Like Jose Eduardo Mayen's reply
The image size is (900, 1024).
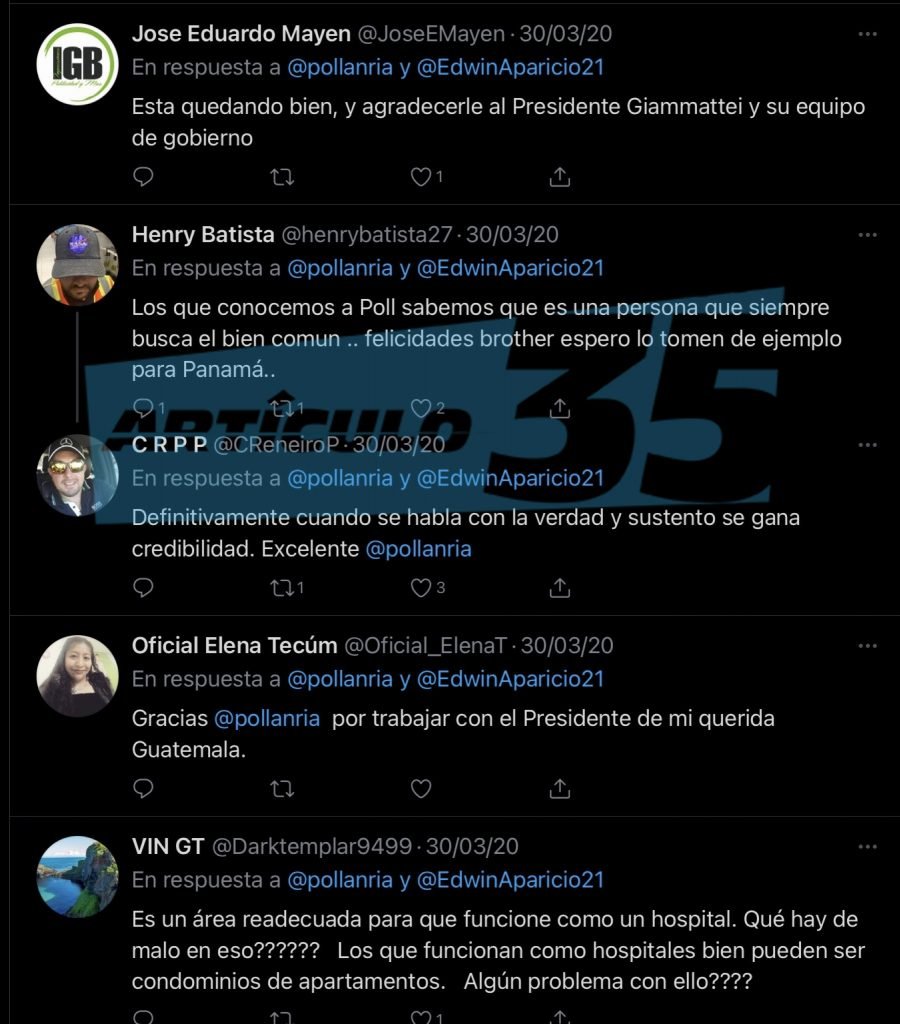tap(421, 177)
